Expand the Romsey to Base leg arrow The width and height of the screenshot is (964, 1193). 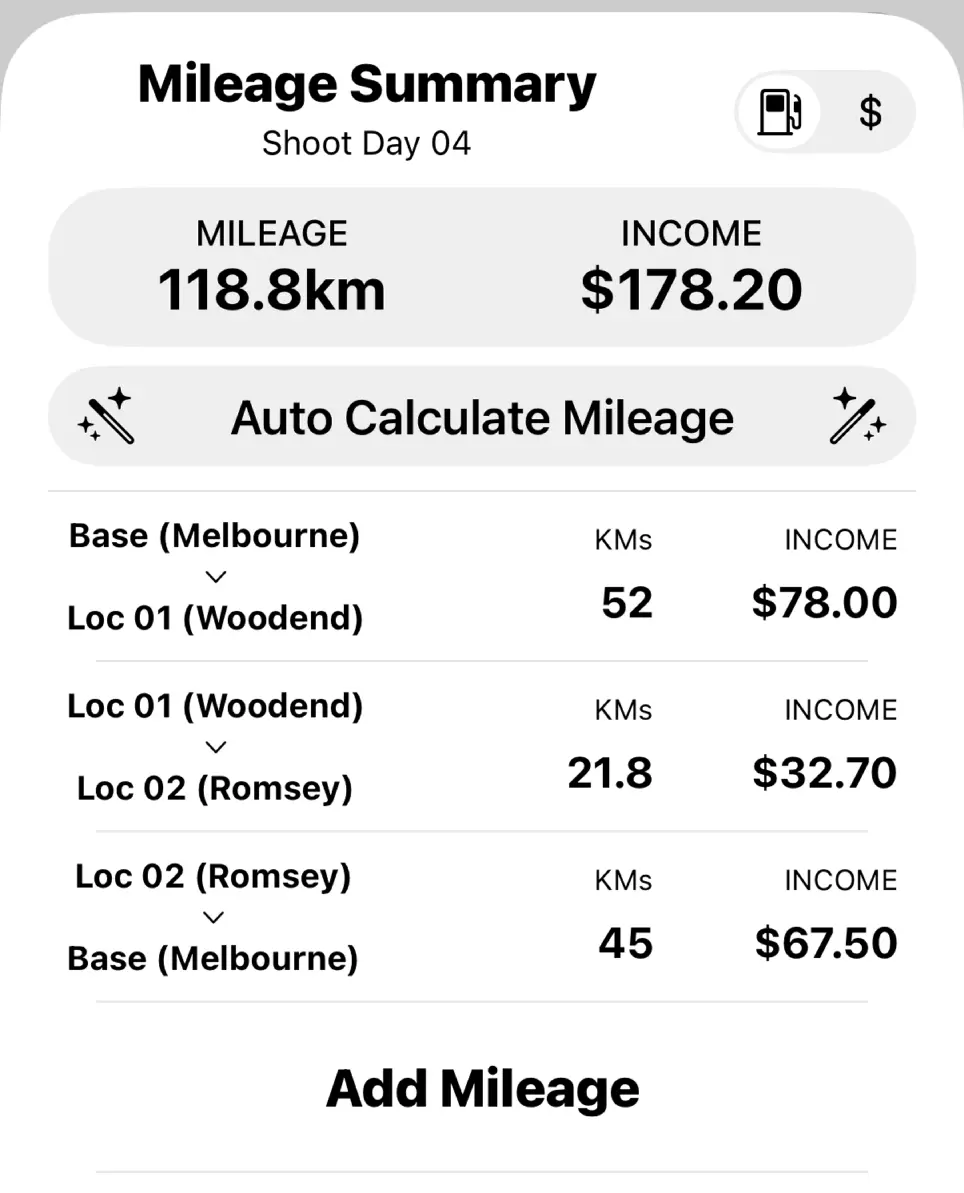click(213, 917)
